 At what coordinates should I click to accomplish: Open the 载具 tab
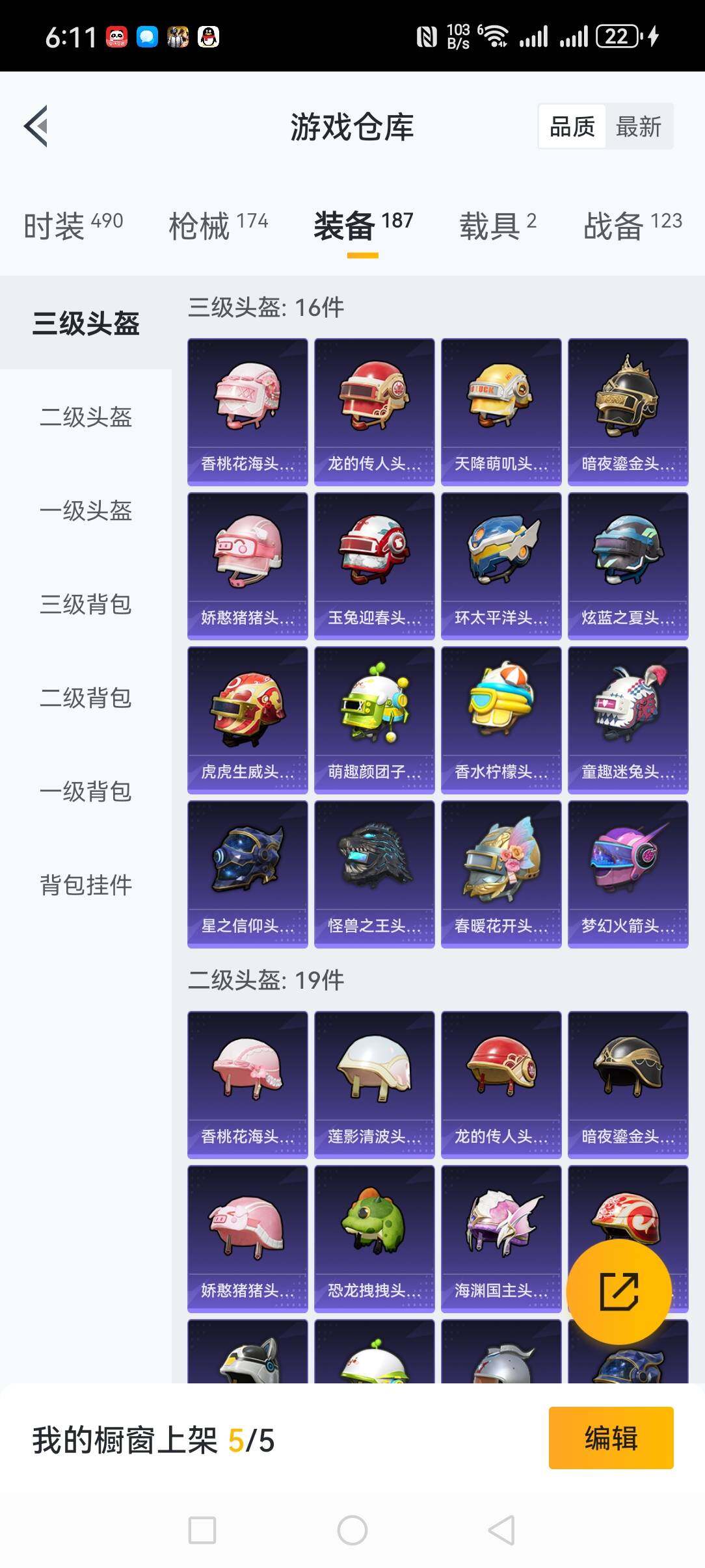coord(498,226)
